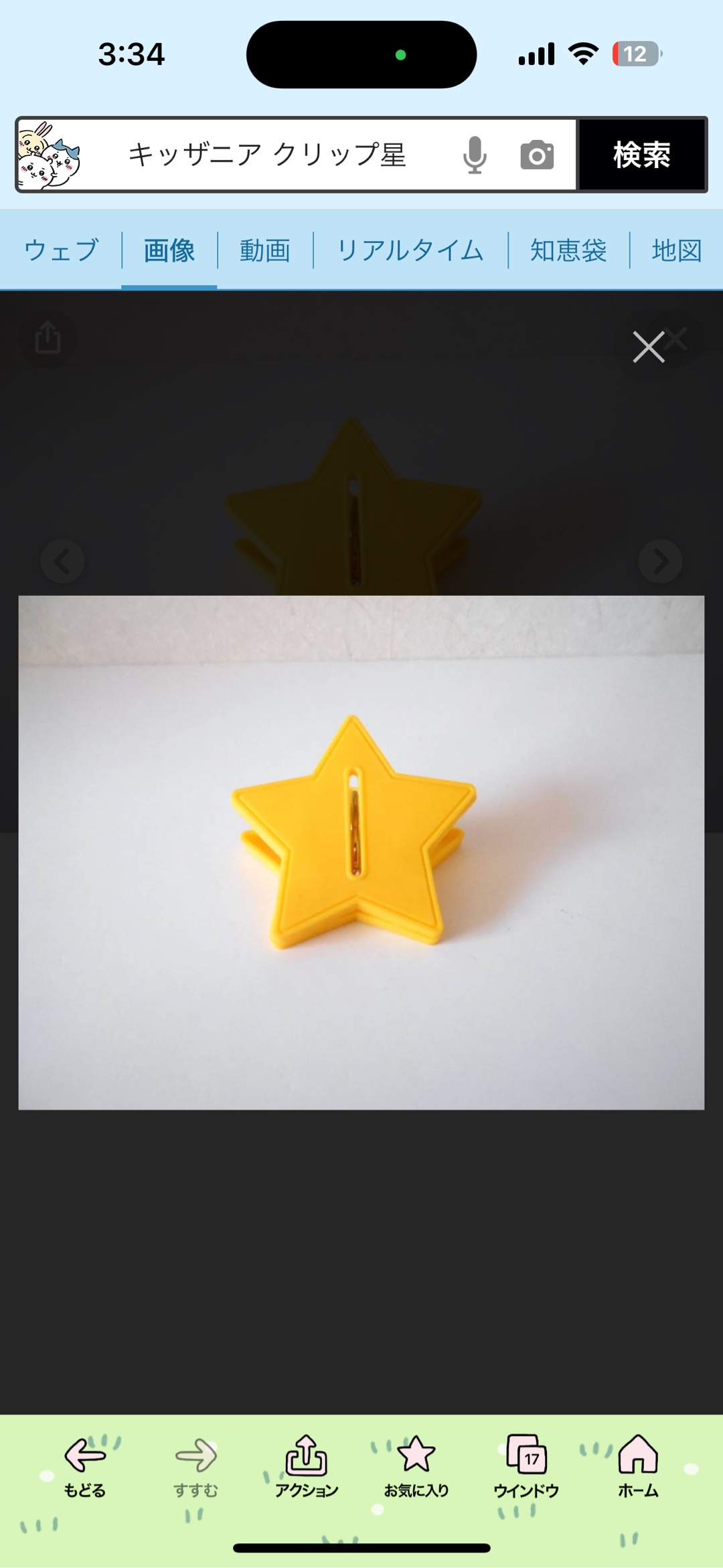Switch to the リアルタイム tab
723x1568 pixels.
point(410,251)
